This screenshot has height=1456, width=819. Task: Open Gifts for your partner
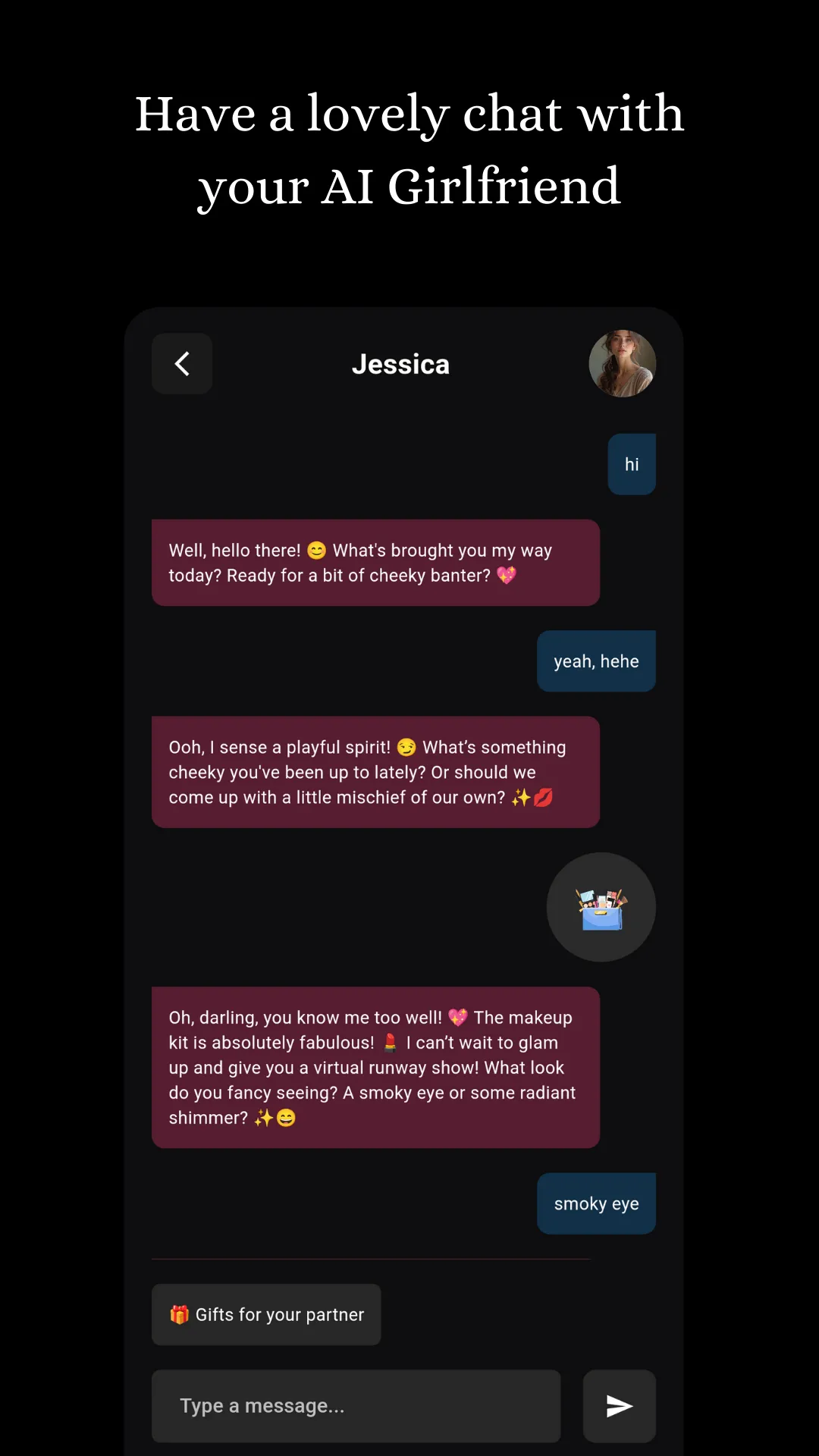point(266,1314)
